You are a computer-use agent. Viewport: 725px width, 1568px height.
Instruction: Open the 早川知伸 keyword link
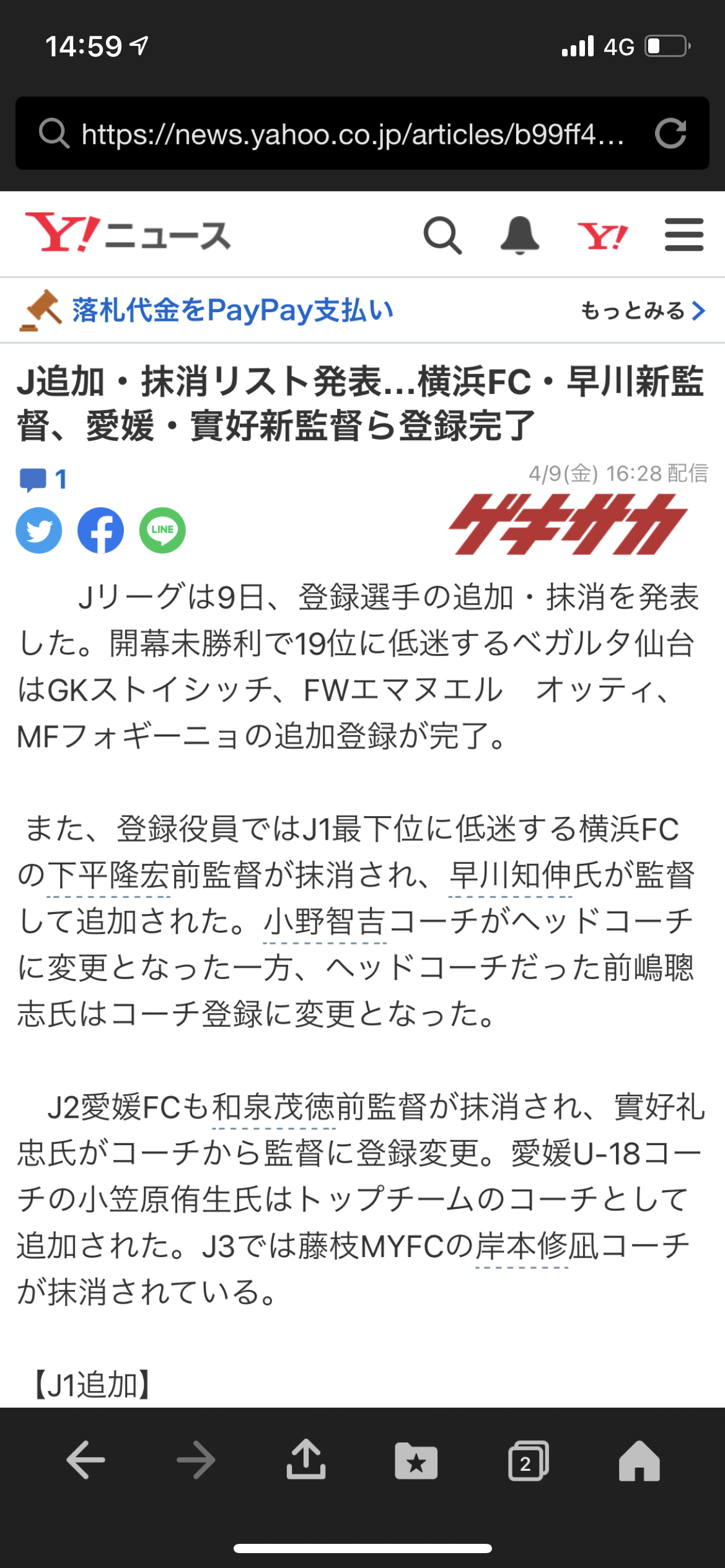[510, 876]
